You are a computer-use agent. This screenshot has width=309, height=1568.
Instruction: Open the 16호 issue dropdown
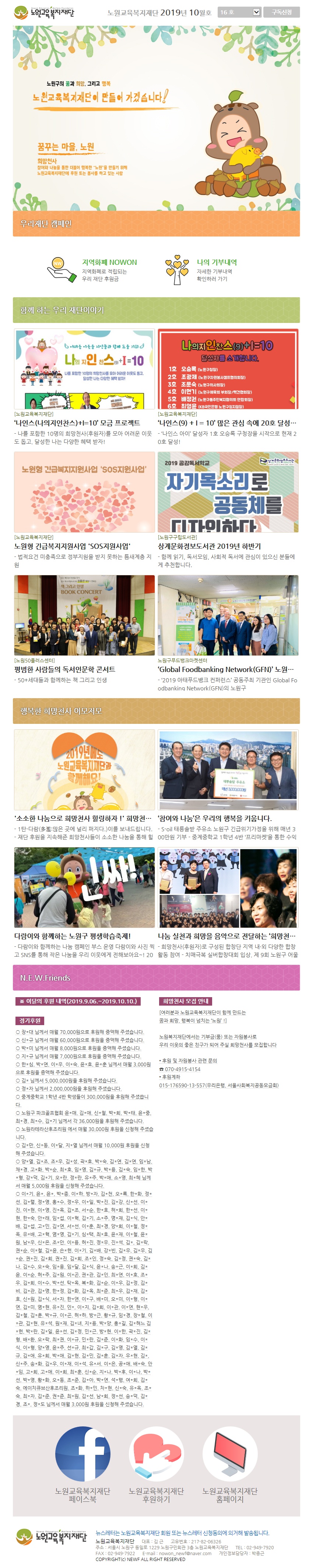point(239,12)
